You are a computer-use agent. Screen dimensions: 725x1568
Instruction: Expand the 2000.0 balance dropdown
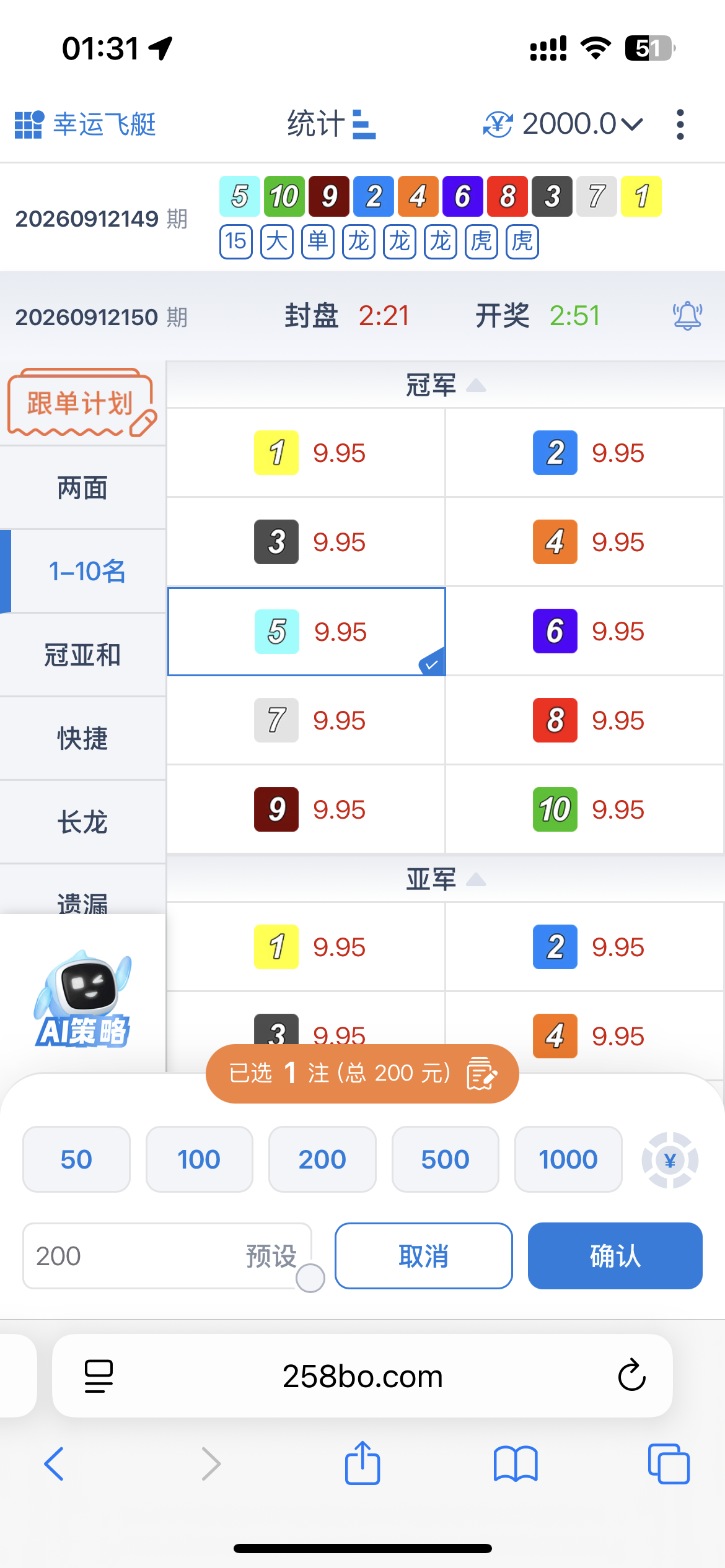coord(564,124)
